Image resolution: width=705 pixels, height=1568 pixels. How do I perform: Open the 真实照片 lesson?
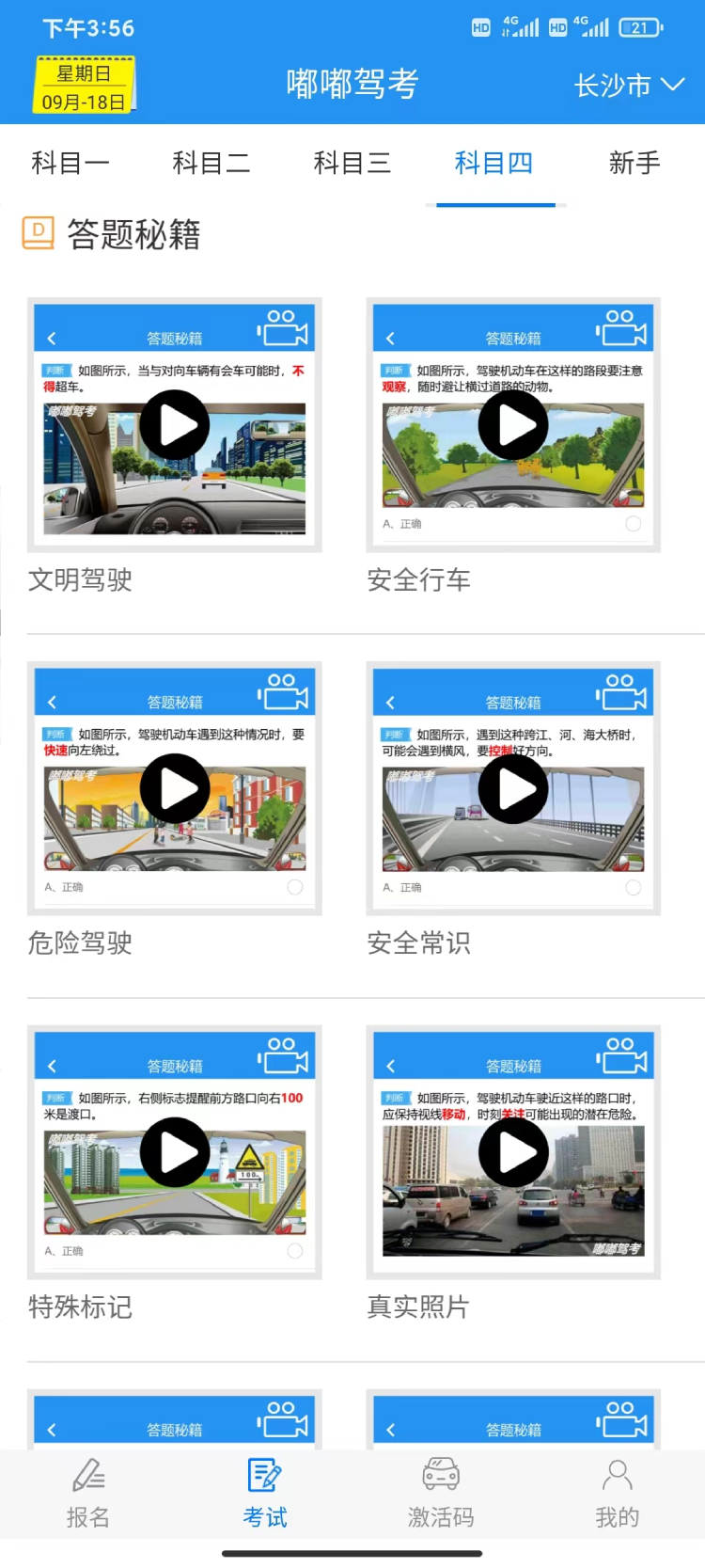pyautogui.click(x=512, y=1152)
